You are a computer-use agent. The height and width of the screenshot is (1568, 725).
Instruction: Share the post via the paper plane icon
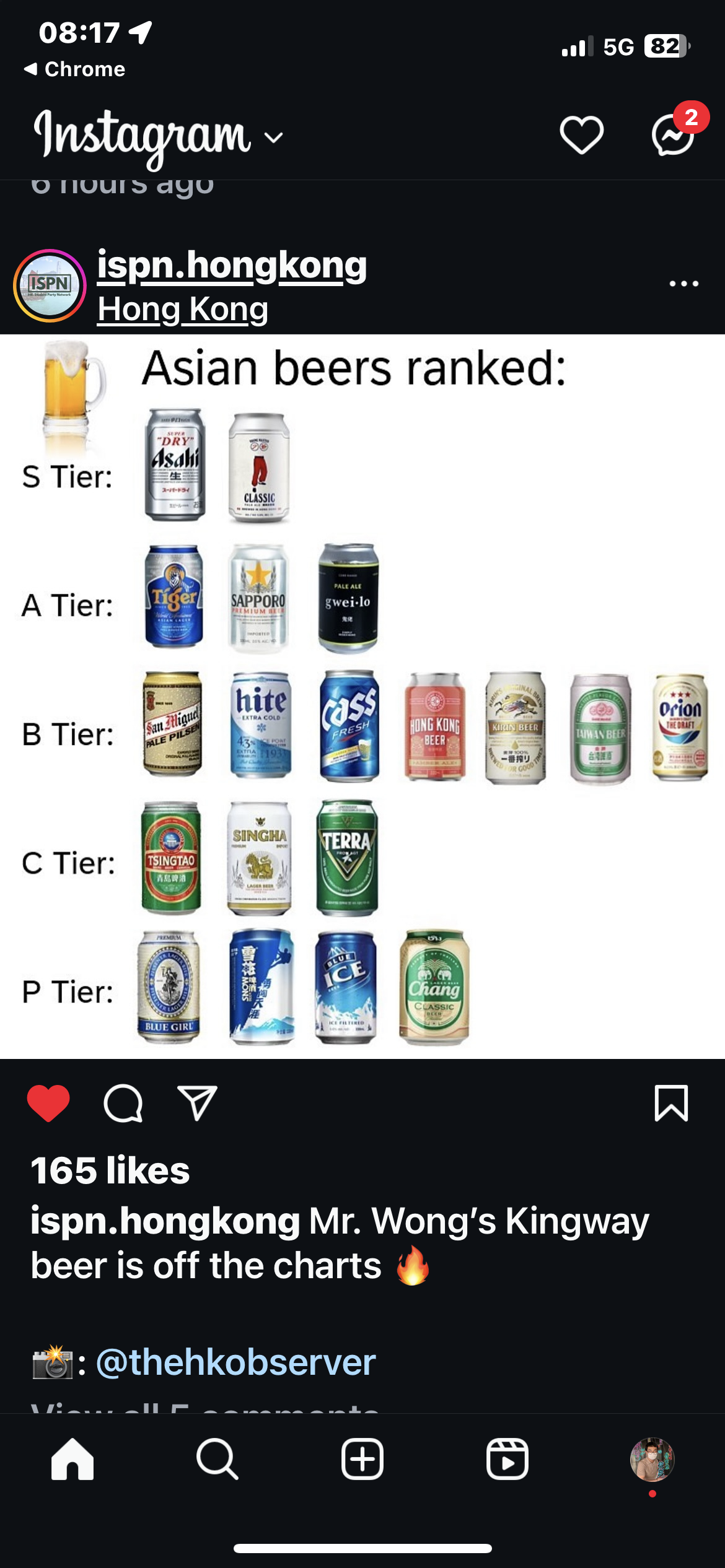197,1103
